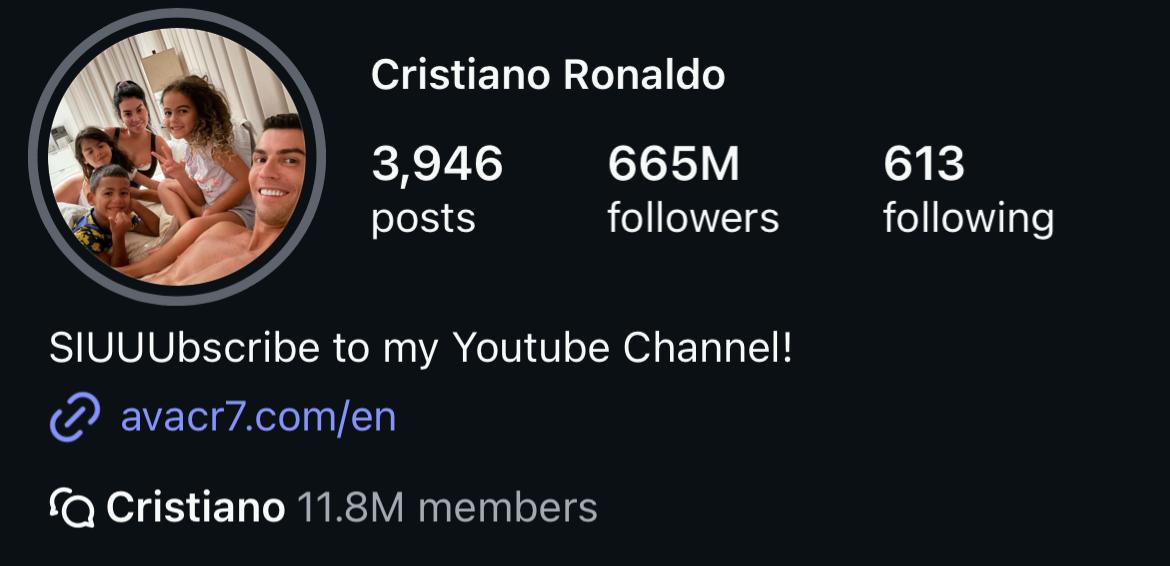This screenshot has height=566, width=1170.
Task: Open Cristiano Ronaldo's profile picture story
Action: point(177,158)
